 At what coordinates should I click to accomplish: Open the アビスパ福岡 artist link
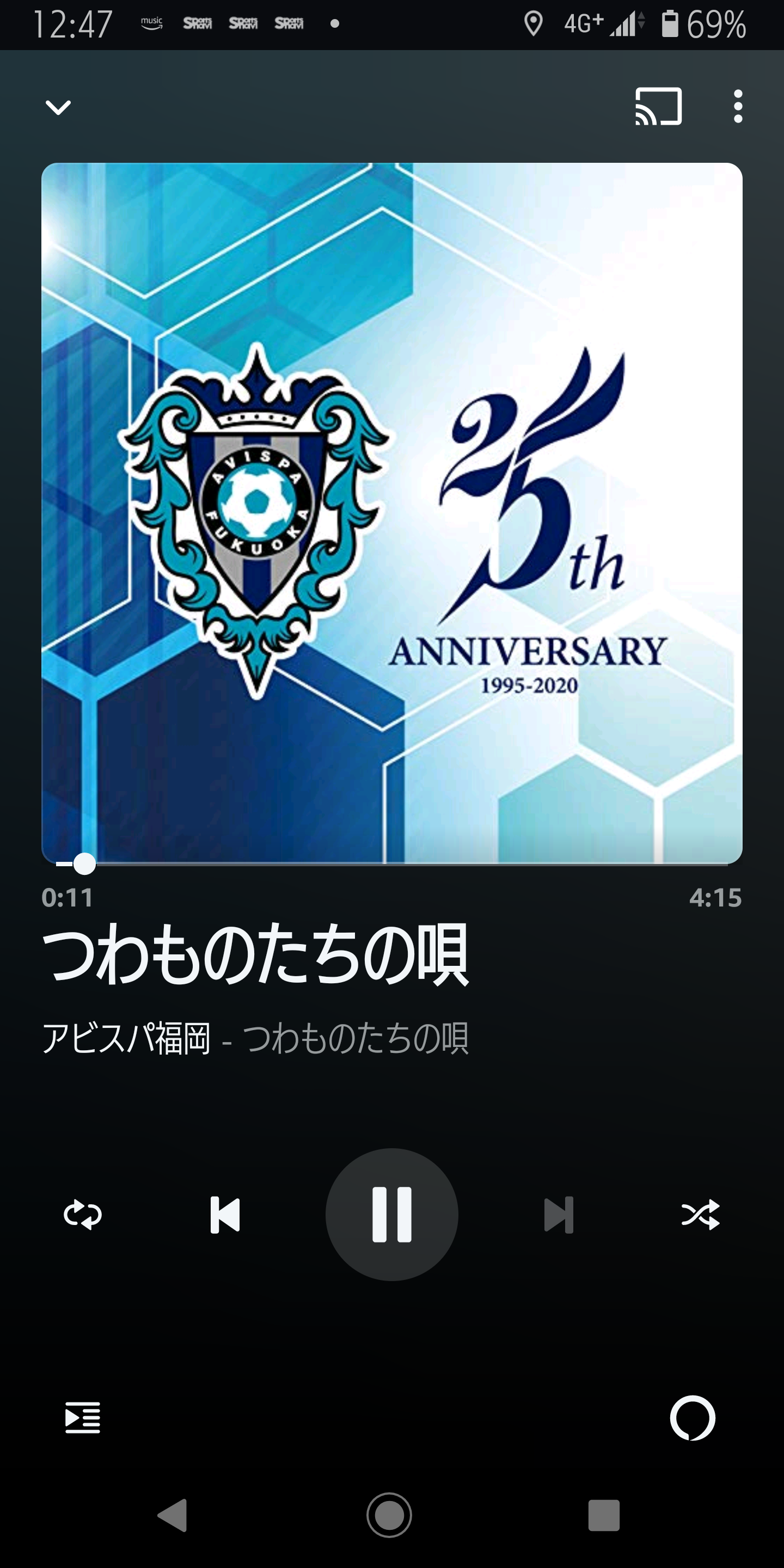tap(126, 1038)
